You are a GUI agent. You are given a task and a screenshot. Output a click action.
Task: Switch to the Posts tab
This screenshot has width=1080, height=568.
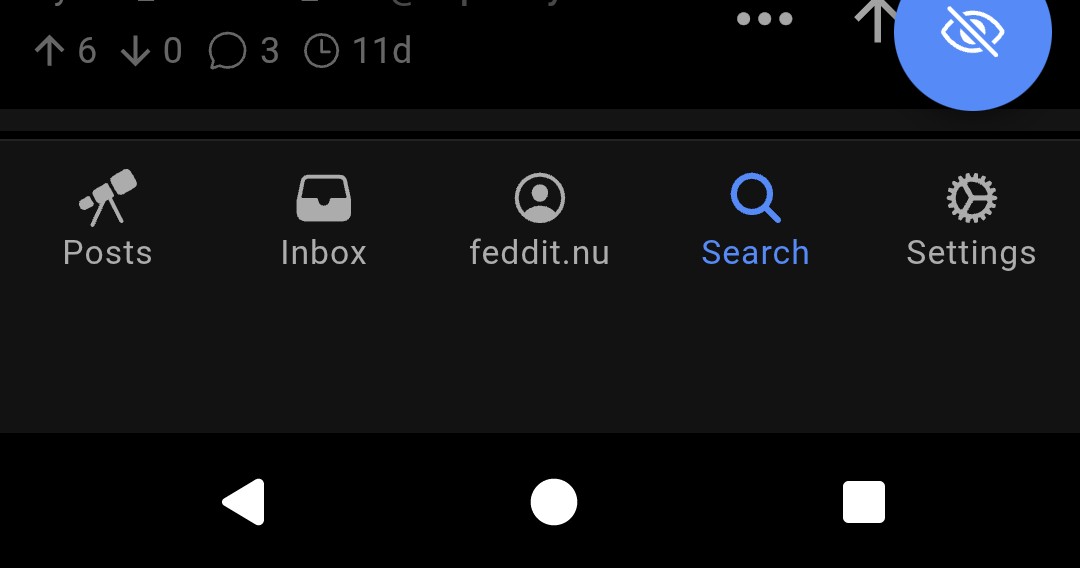[x=108, y=220]
